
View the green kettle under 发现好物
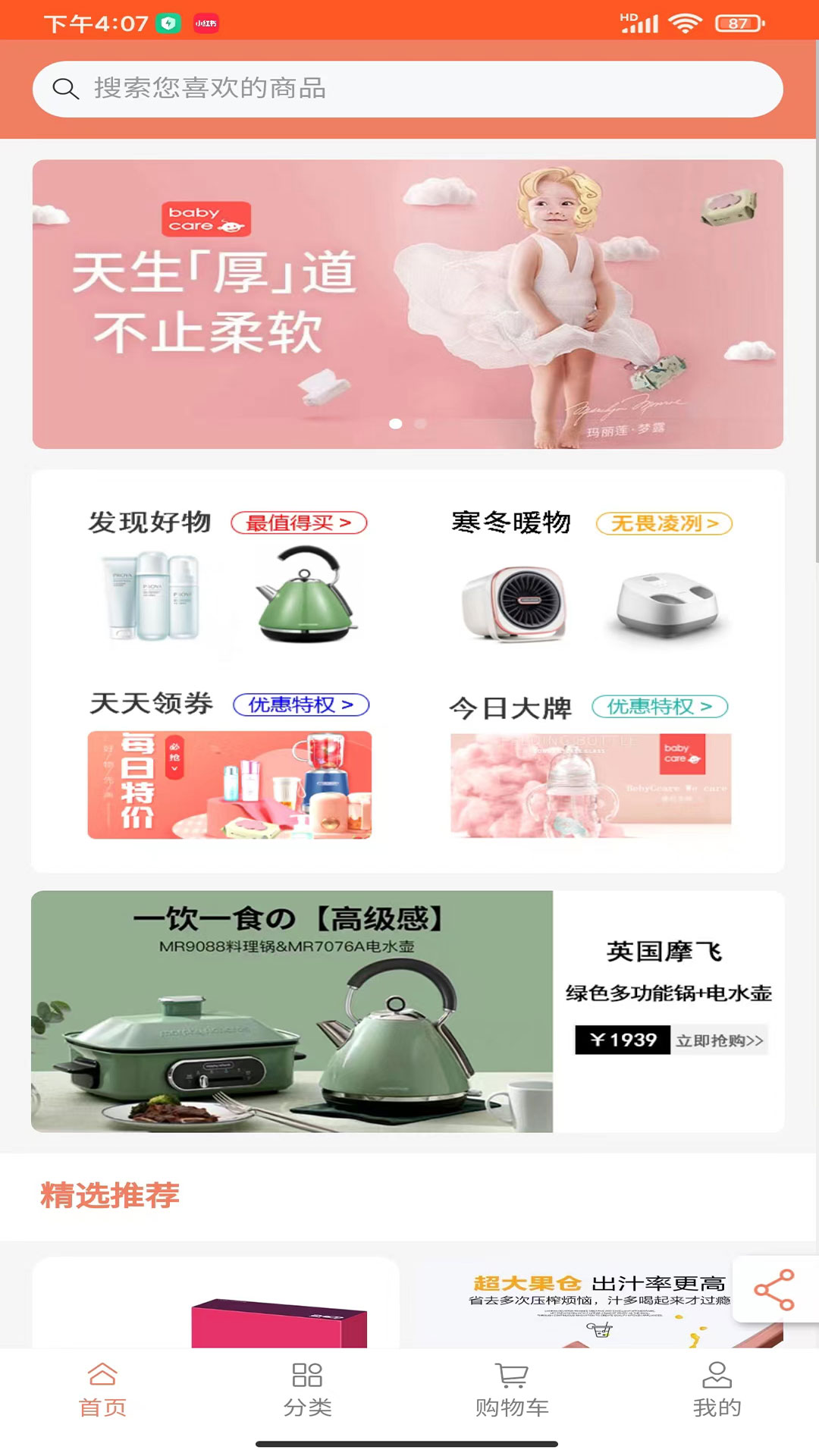(x=307, y=595)
